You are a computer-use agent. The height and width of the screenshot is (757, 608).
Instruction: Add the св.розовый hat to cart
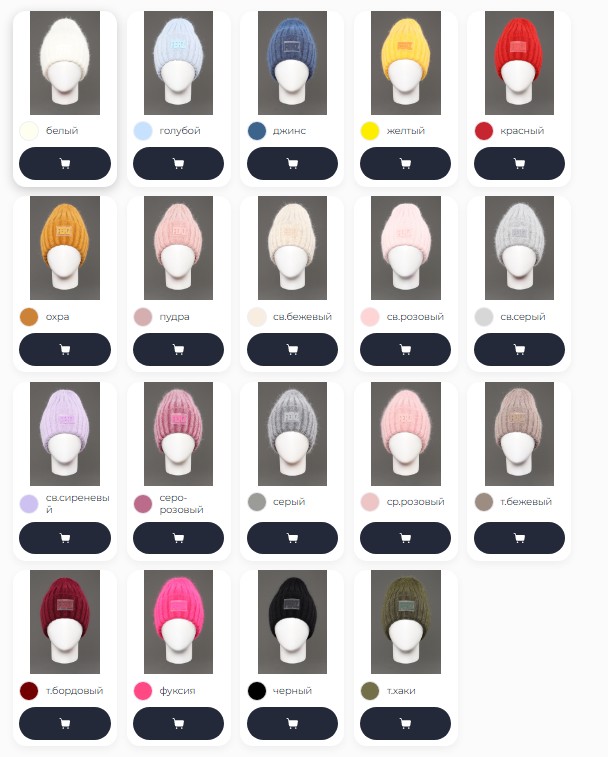coord(405,349)
